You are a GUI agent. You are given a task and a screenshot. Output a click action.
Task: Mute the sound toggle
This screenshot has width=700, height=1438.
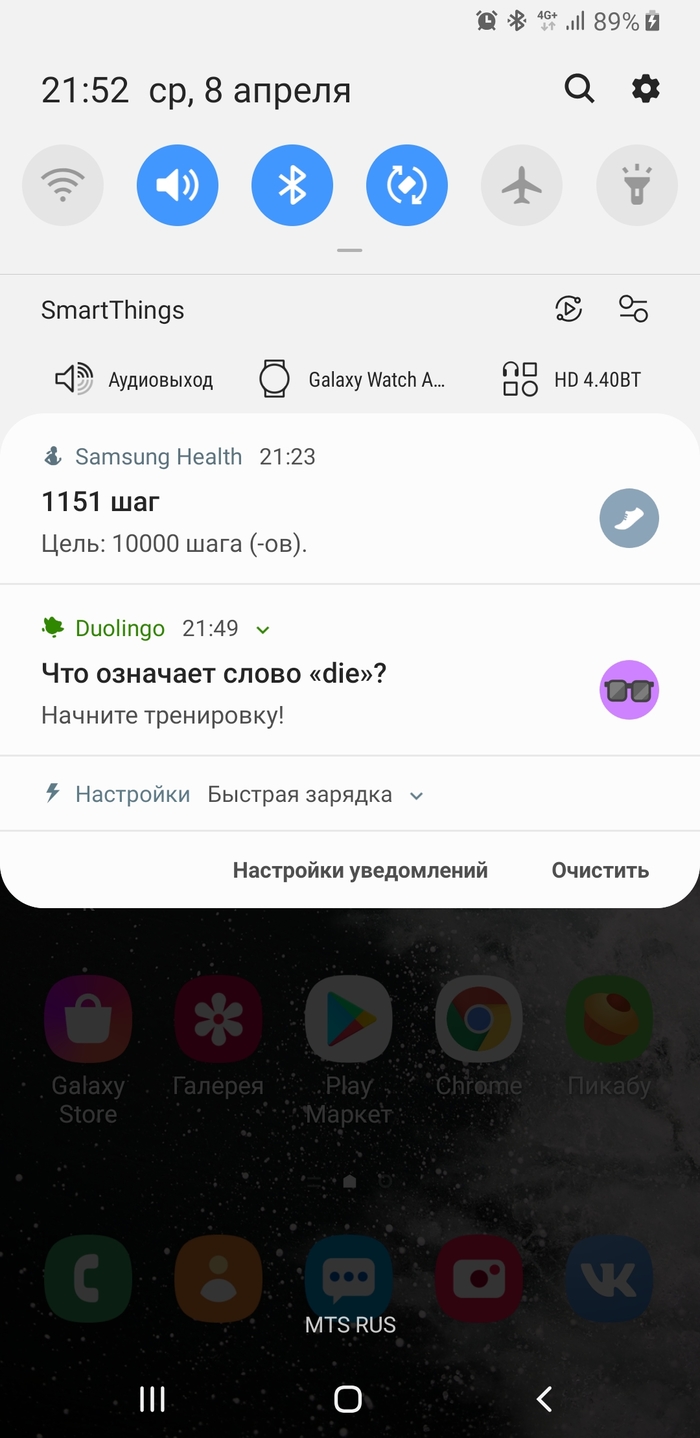[177, 185]
